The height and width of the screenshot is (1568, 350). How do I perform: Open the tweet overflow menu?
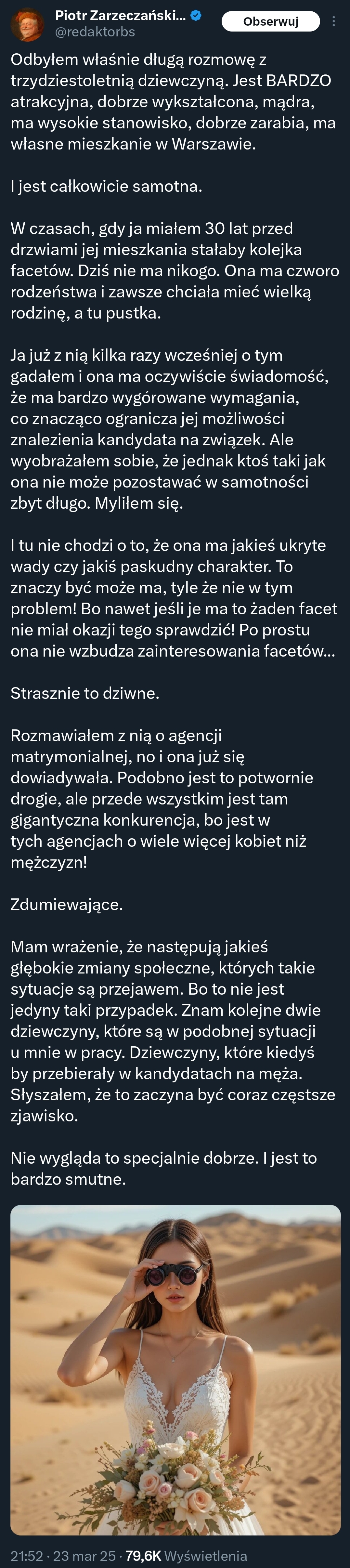pyautogui.click(x=333, y=22)
